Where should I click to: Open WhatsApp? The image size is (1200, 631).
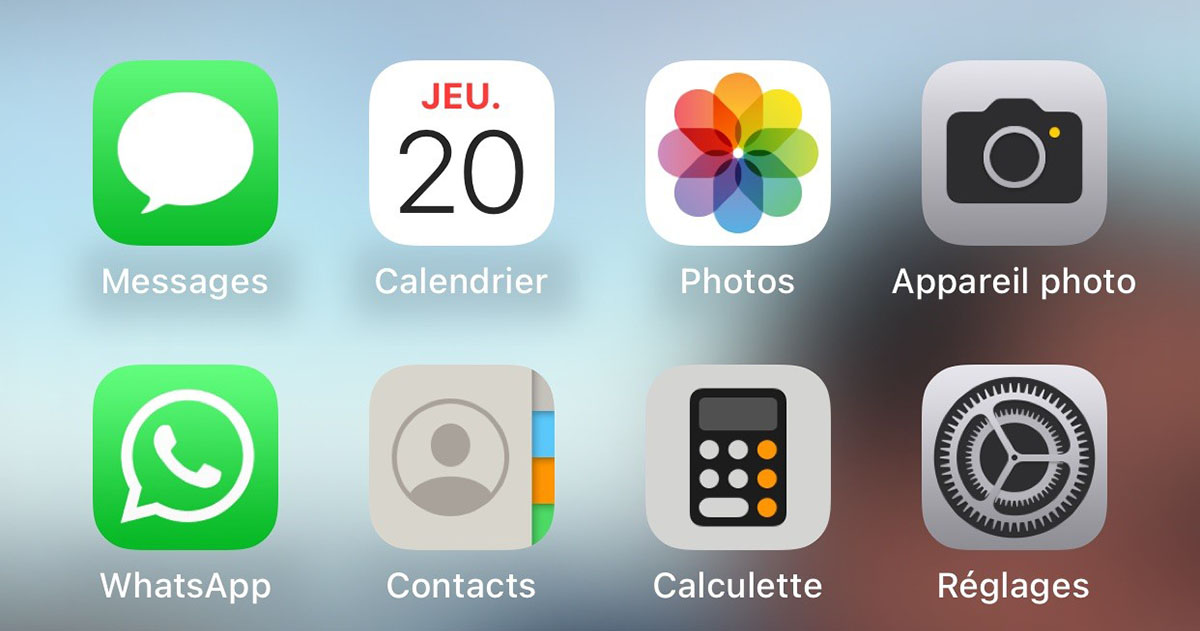click(x=185, y=457)
